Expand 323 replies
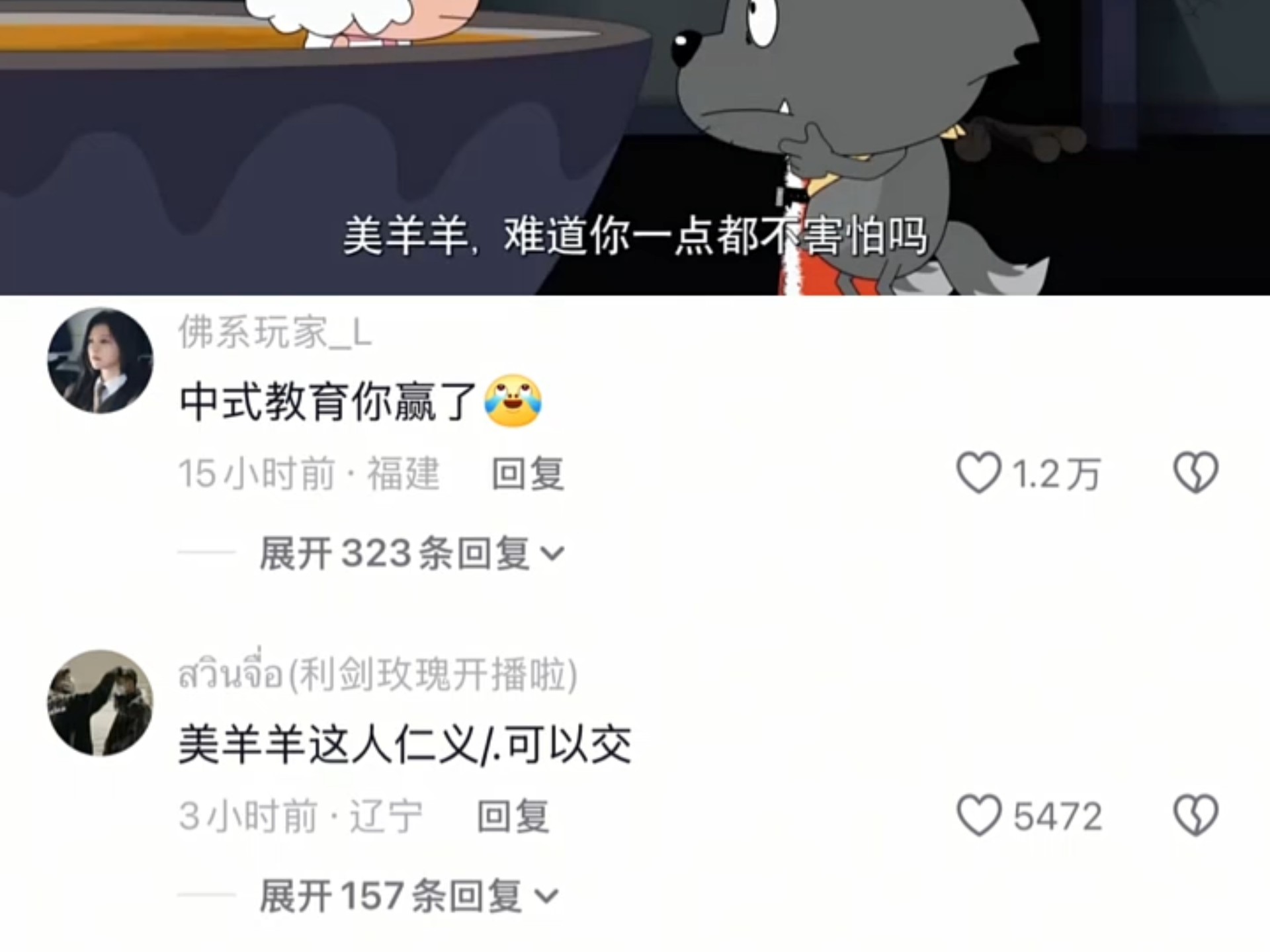This screenshot has width=1270, height=952. [411, 553]
